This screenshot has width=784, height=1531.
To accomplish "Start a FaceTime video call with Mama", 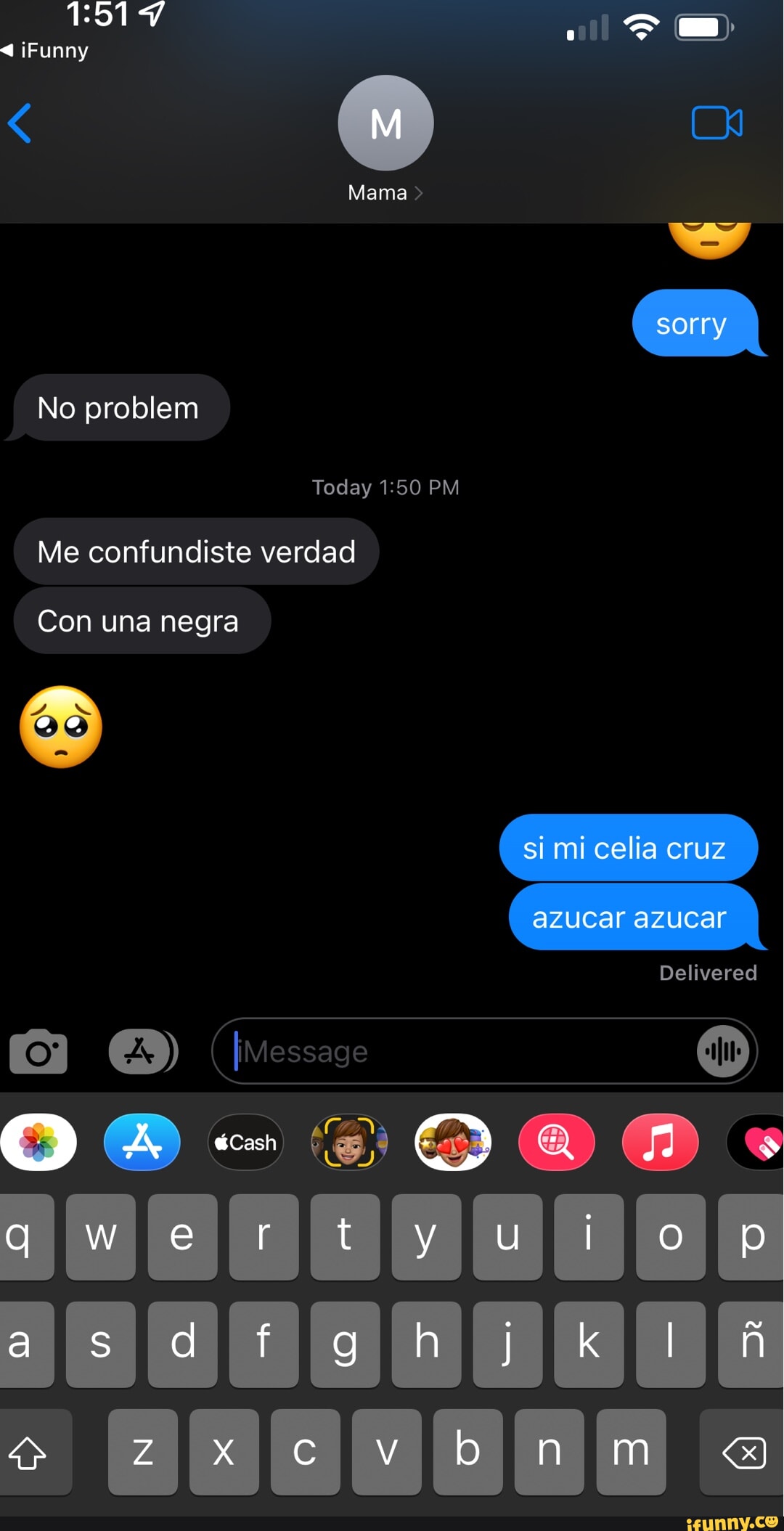I will pyautogui.click(x=716, y=123).
